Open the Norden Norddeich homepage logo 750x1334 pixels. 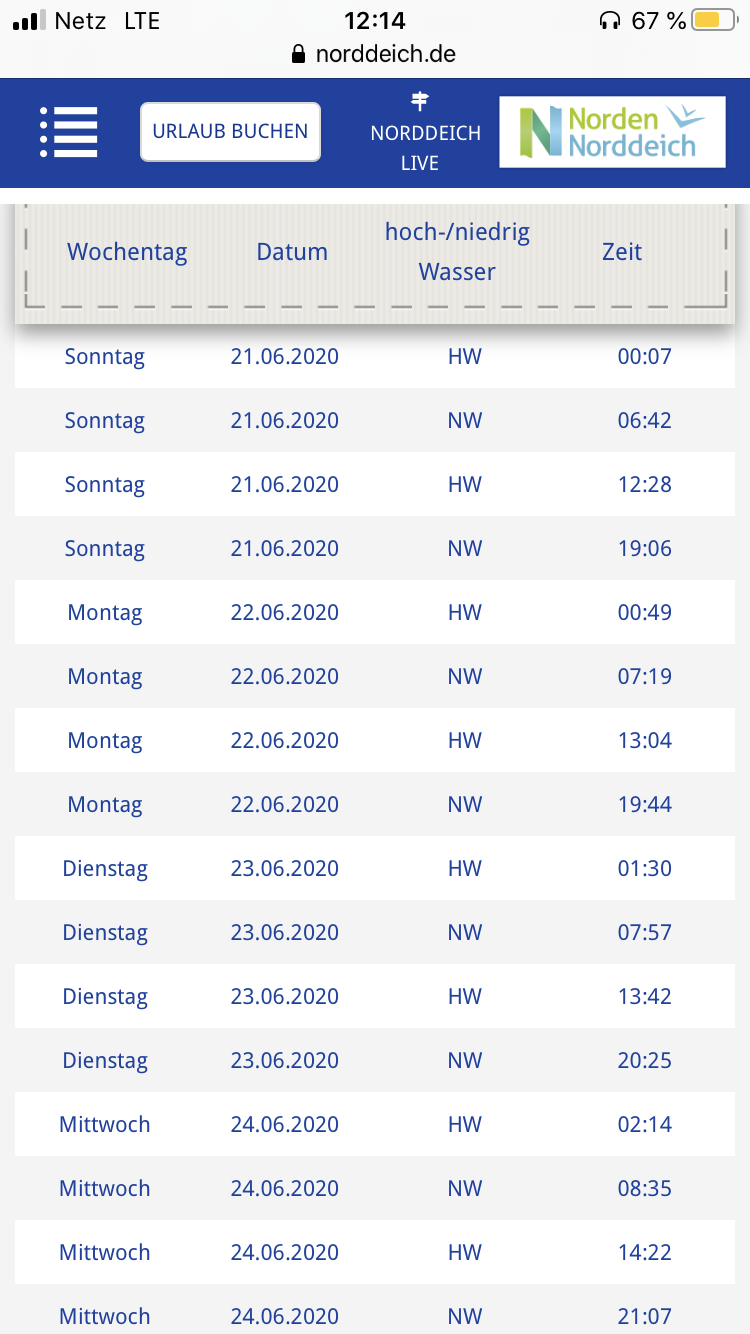tap(612, 132)
